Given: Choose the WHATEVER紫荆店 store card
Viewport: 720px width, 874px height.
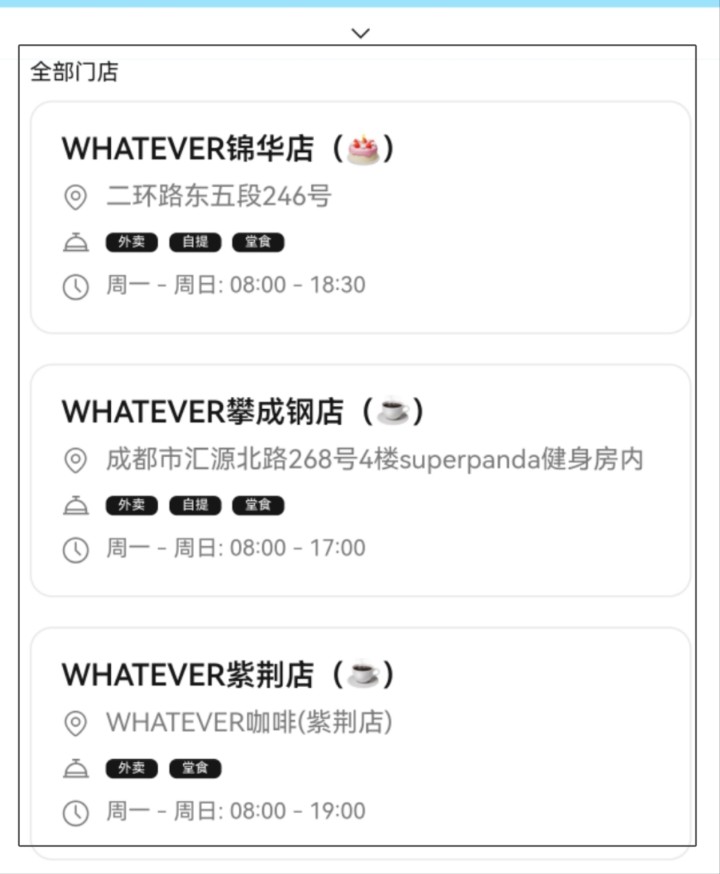Looking at the screenshot, I should point(360,738).
